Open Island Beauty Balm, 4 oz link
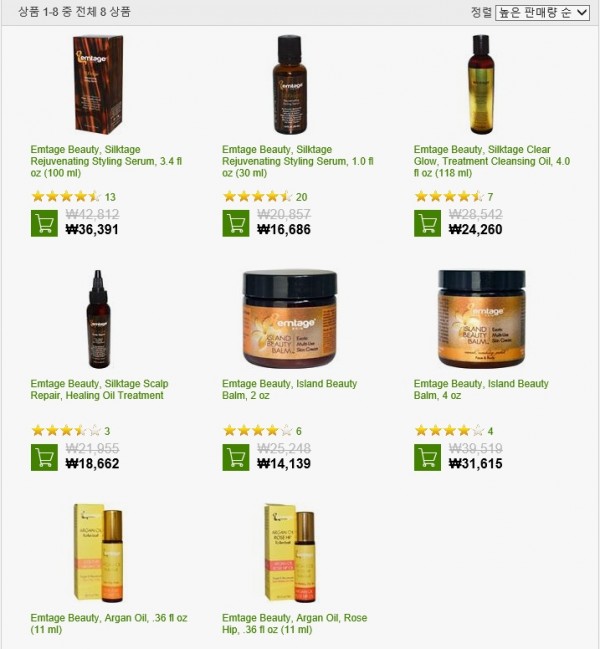The height and width of the screenshot is (649, 600). point(481,389)
